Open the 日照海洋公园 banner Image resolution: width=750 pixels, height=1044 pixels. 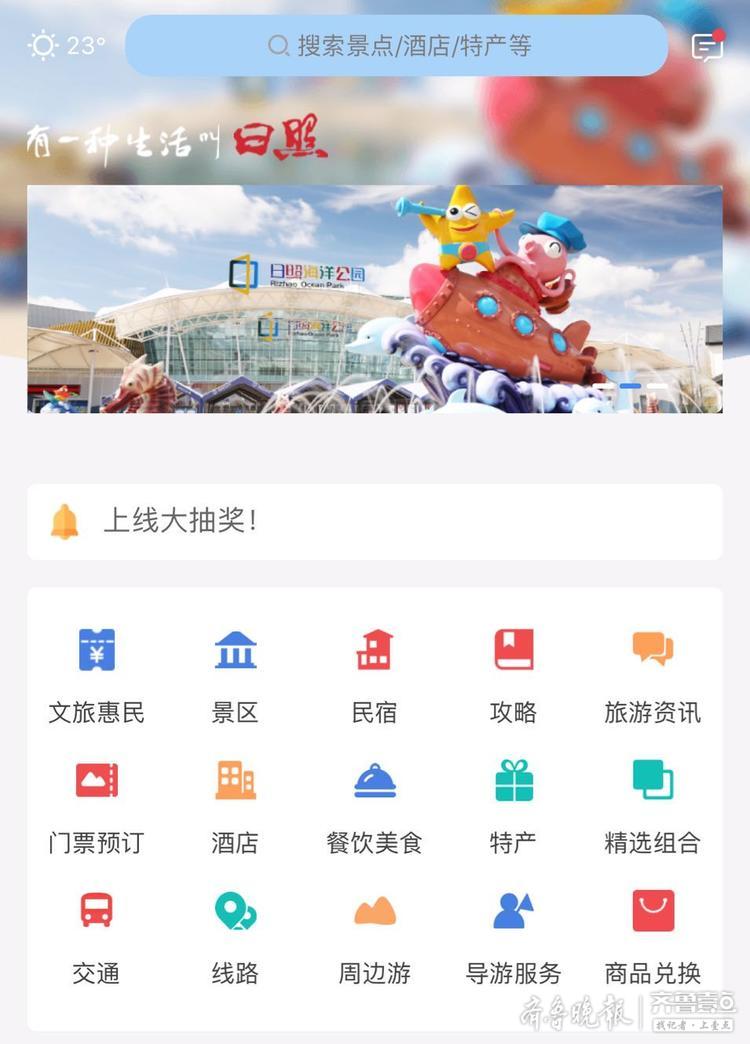[x=374, y=299]
